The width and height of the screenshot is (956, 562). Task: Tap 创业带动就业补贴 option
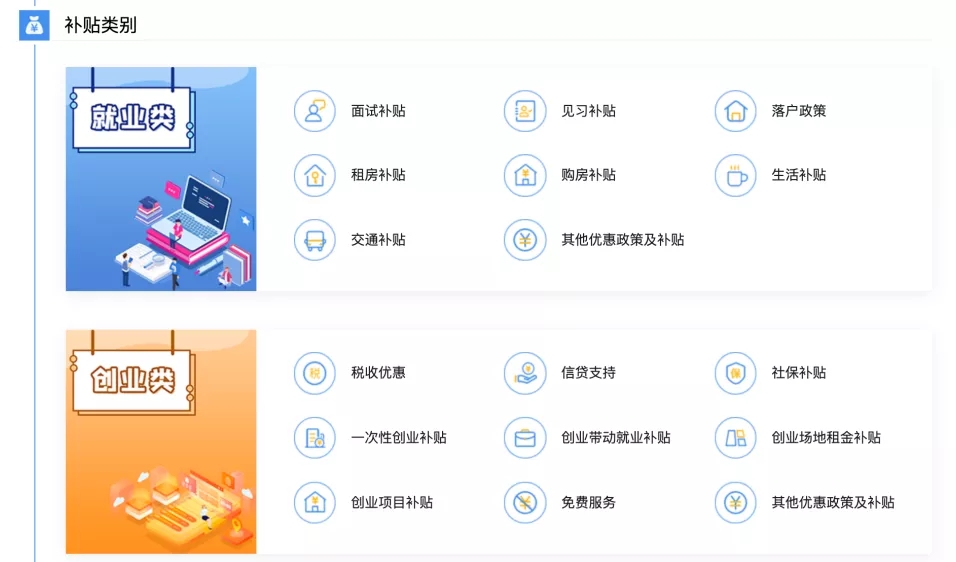615,438
